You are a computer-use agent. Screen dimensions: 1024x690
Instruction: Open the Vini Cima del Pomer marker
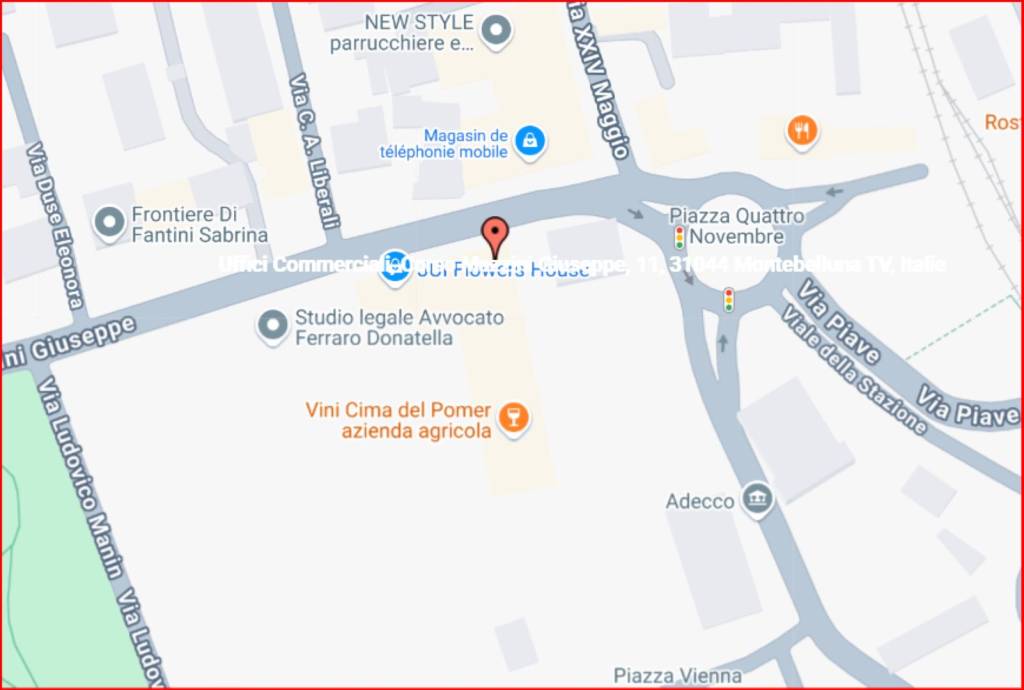pos(514,418)
